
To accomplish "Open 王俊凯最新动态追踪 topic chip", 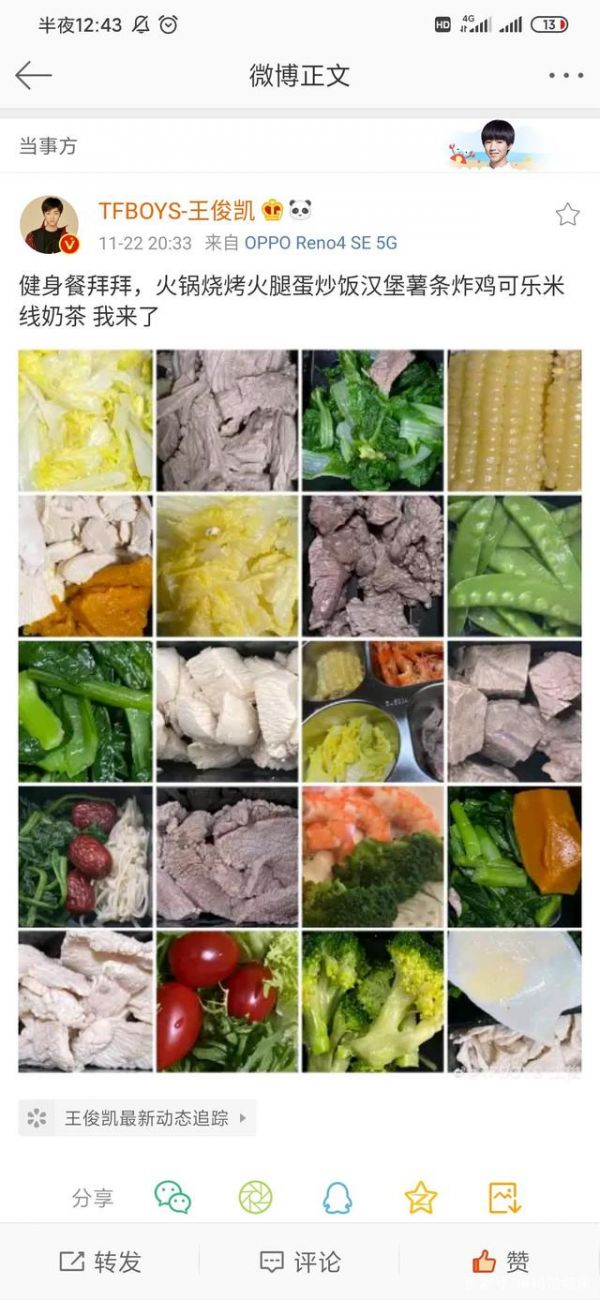I will [138, 1118].
